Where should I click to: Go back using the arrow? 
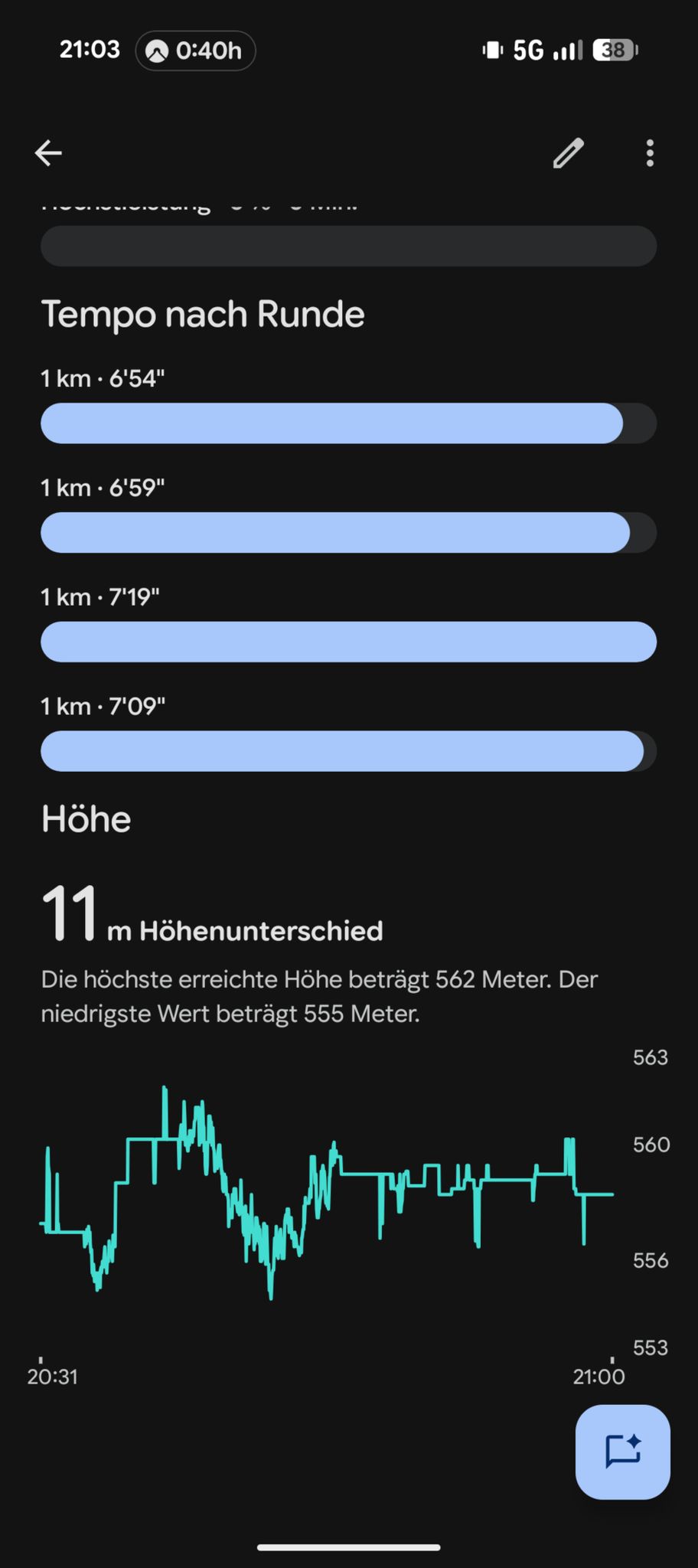tap(48, 153)
